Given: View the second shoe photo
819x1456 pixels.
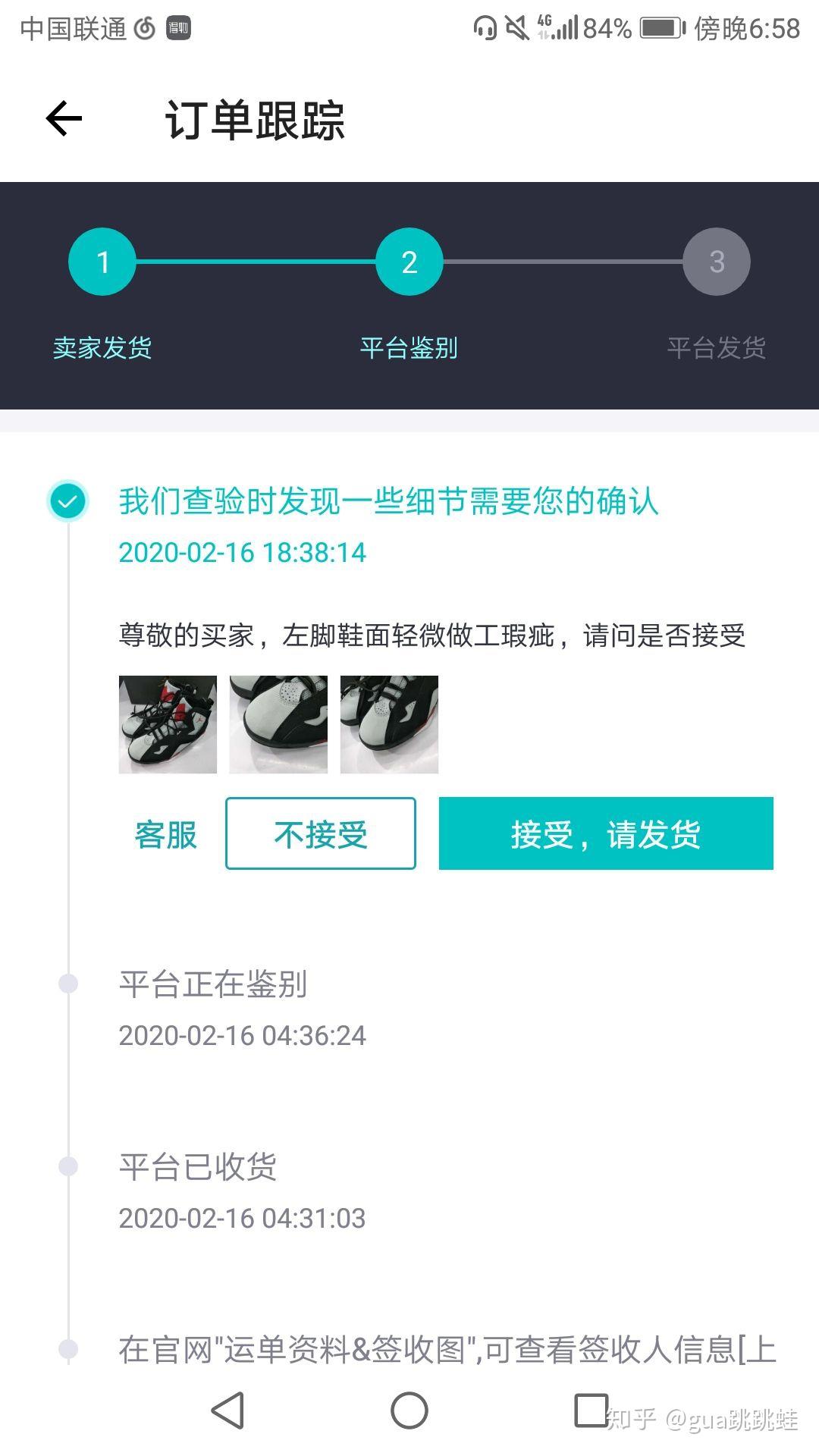Looking at the screenshot, I should [x=278, y=724].
